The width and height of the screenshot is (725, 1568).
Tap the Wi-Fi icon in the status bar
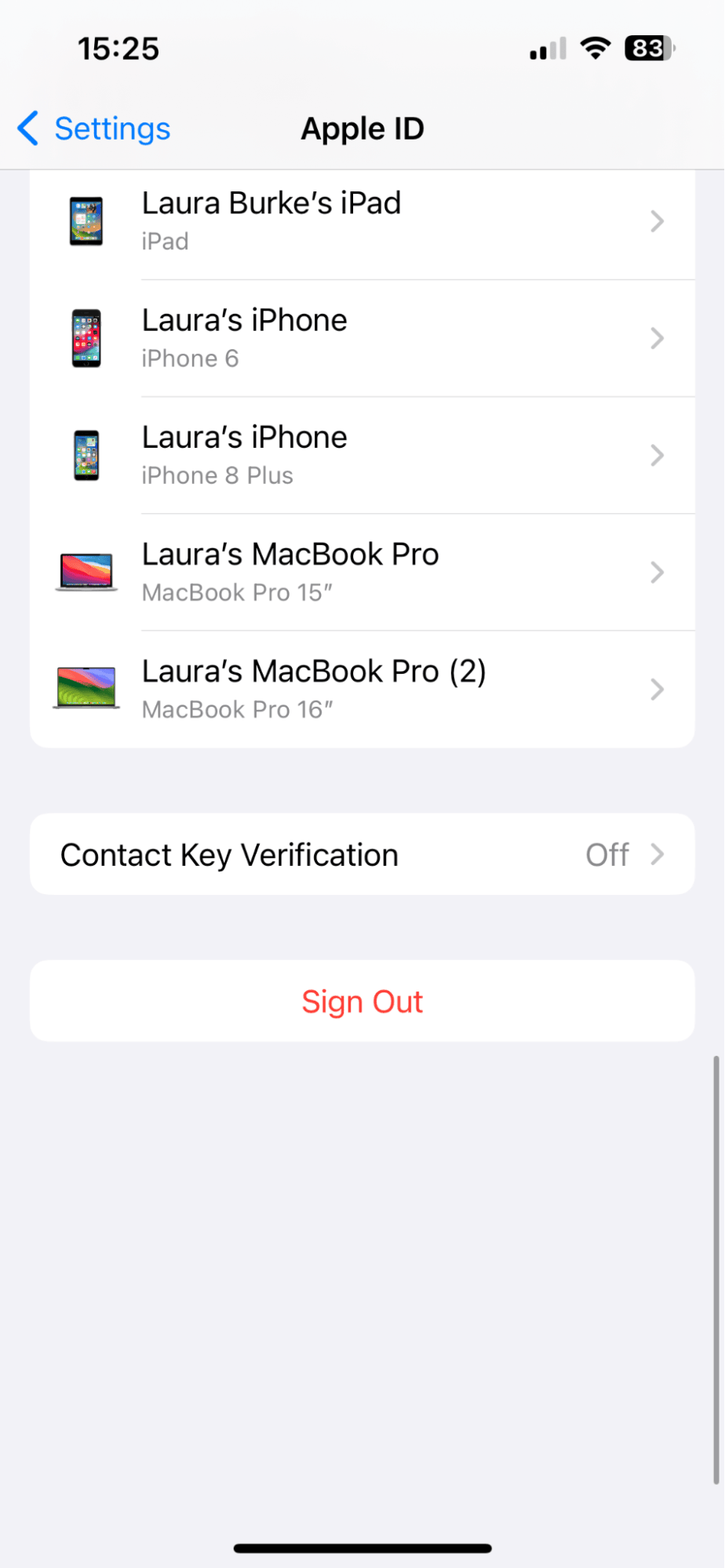[x=596, y=48]
